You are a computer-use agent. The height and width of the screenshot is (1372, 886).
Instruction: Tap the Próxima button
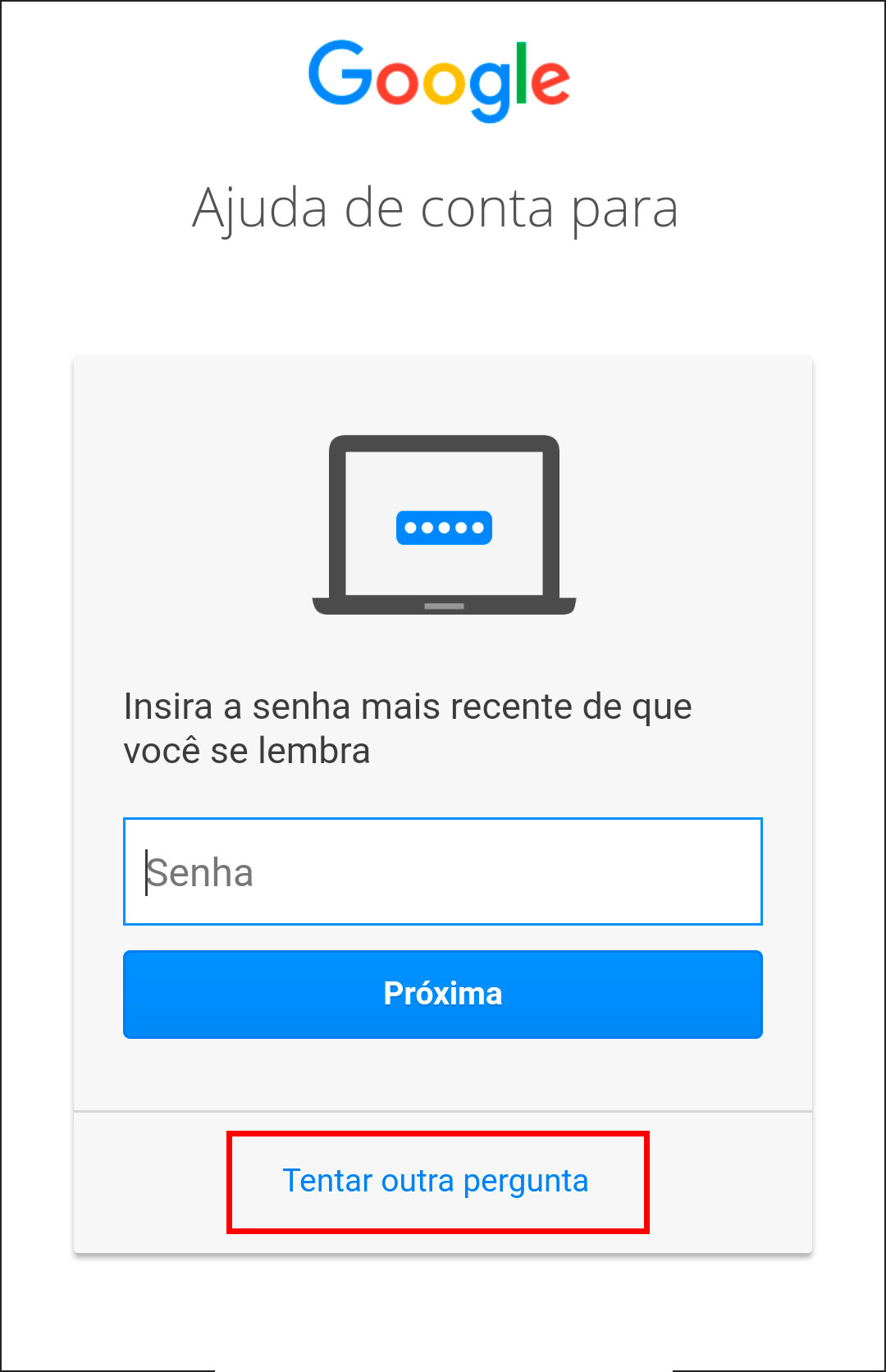443,994
